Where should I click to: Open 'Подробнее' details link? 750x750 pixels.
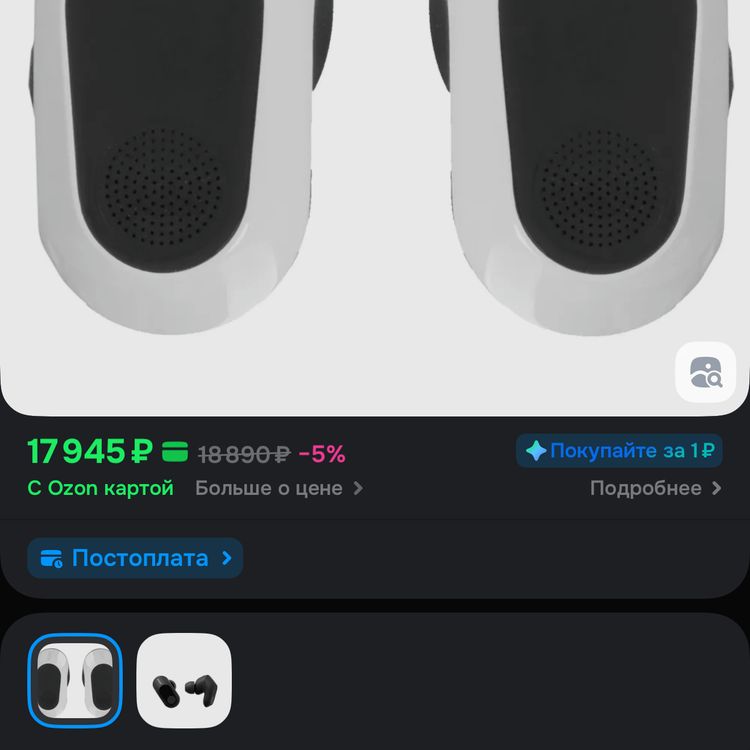(655, 488)
